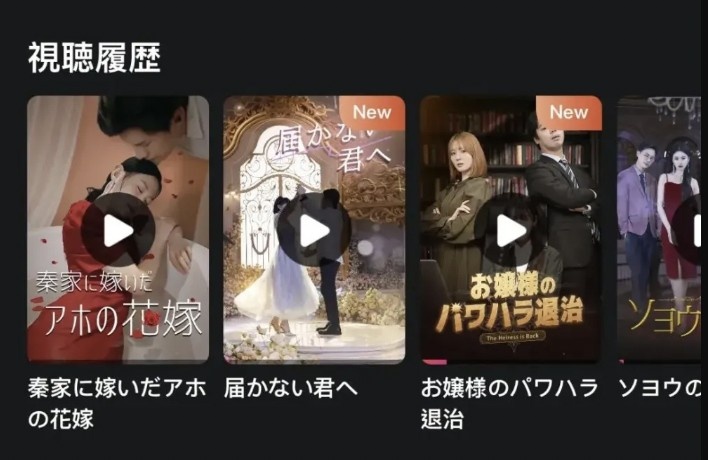Open the 秦家に嫁いだアホの花嫁 drama card

tap(118, 229)
